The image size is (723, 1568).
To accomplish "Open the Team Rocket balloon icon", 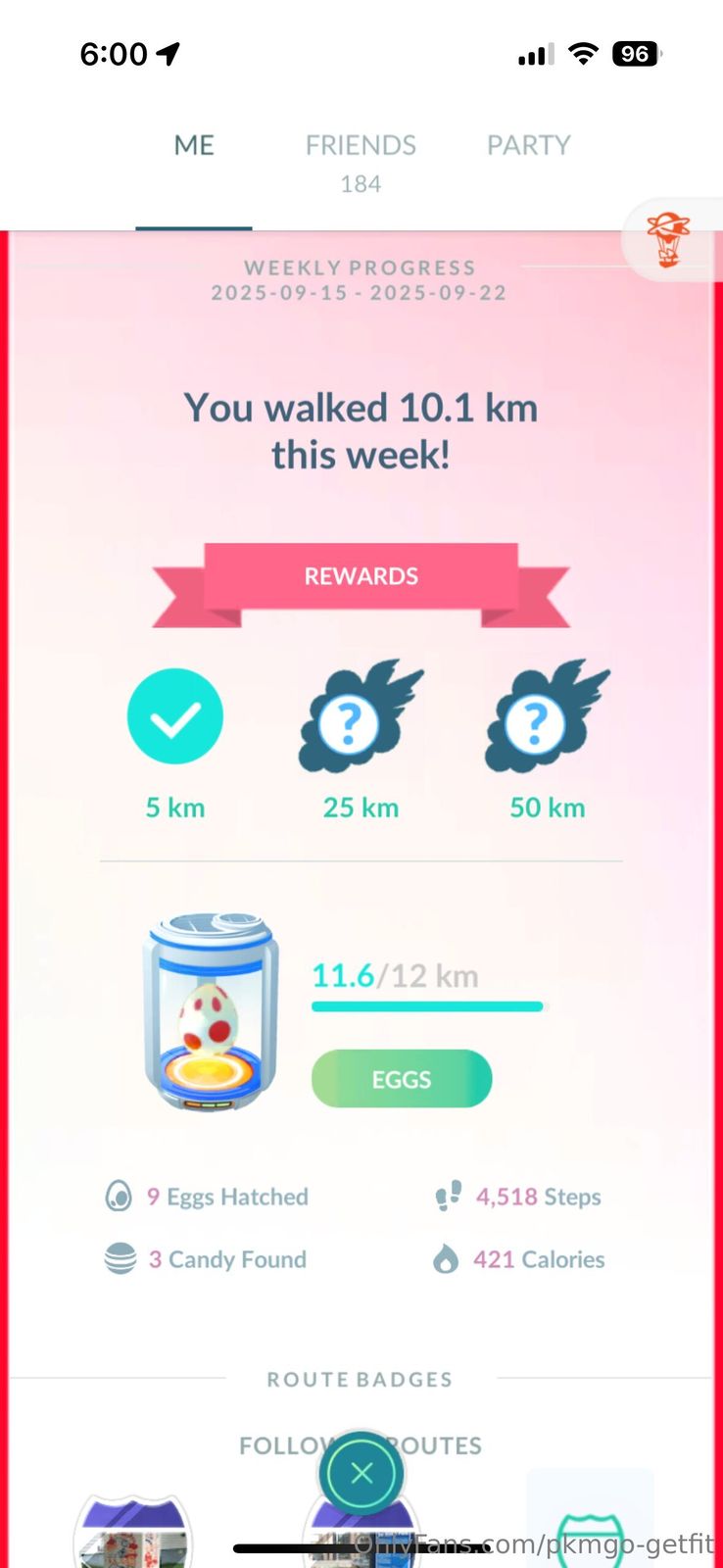I will (668, 239).
